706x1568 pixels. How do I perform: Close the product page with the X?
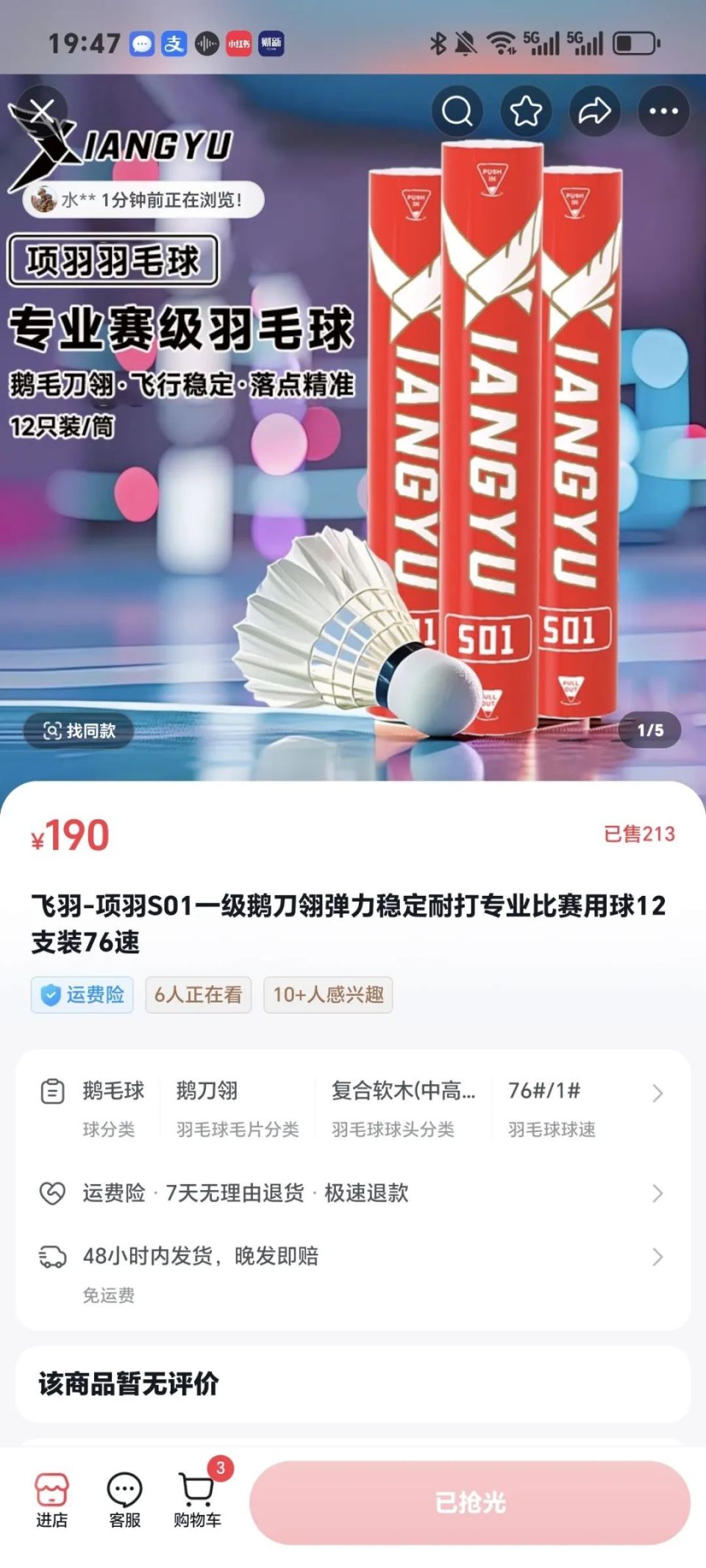[x=42, y=112]
